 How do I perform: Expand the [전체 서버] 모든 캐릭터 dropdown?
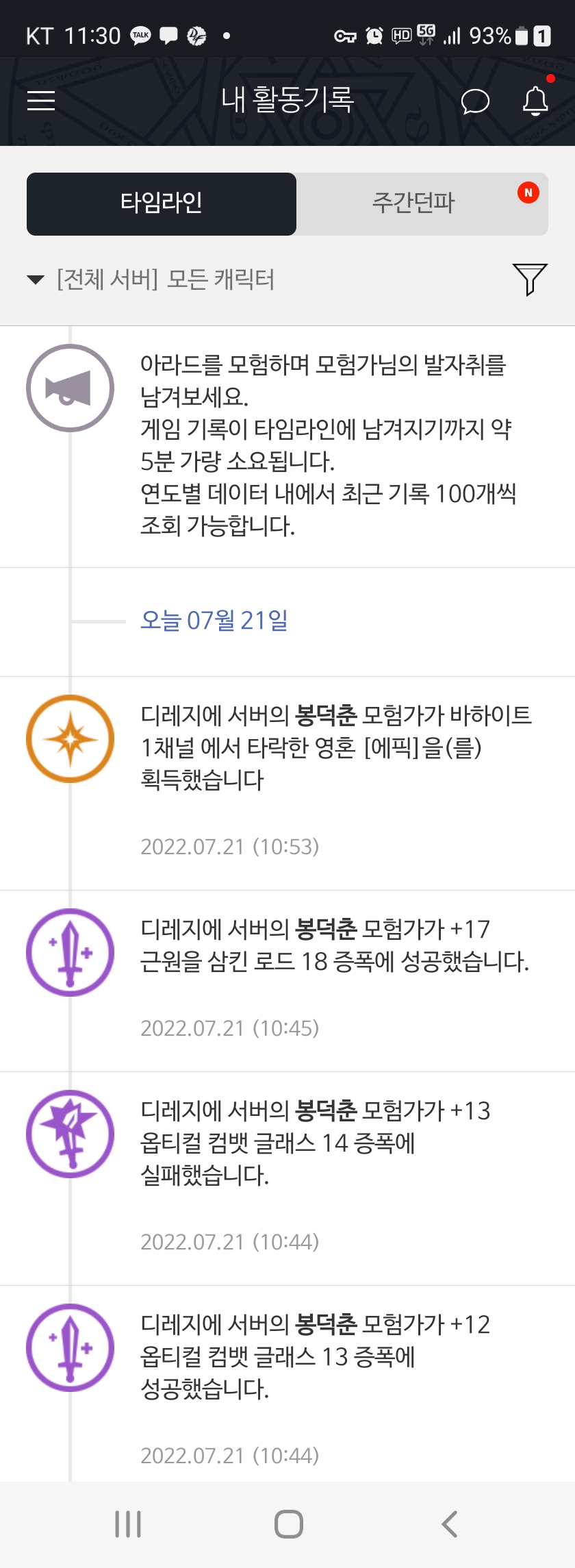(x=152, y=279)
